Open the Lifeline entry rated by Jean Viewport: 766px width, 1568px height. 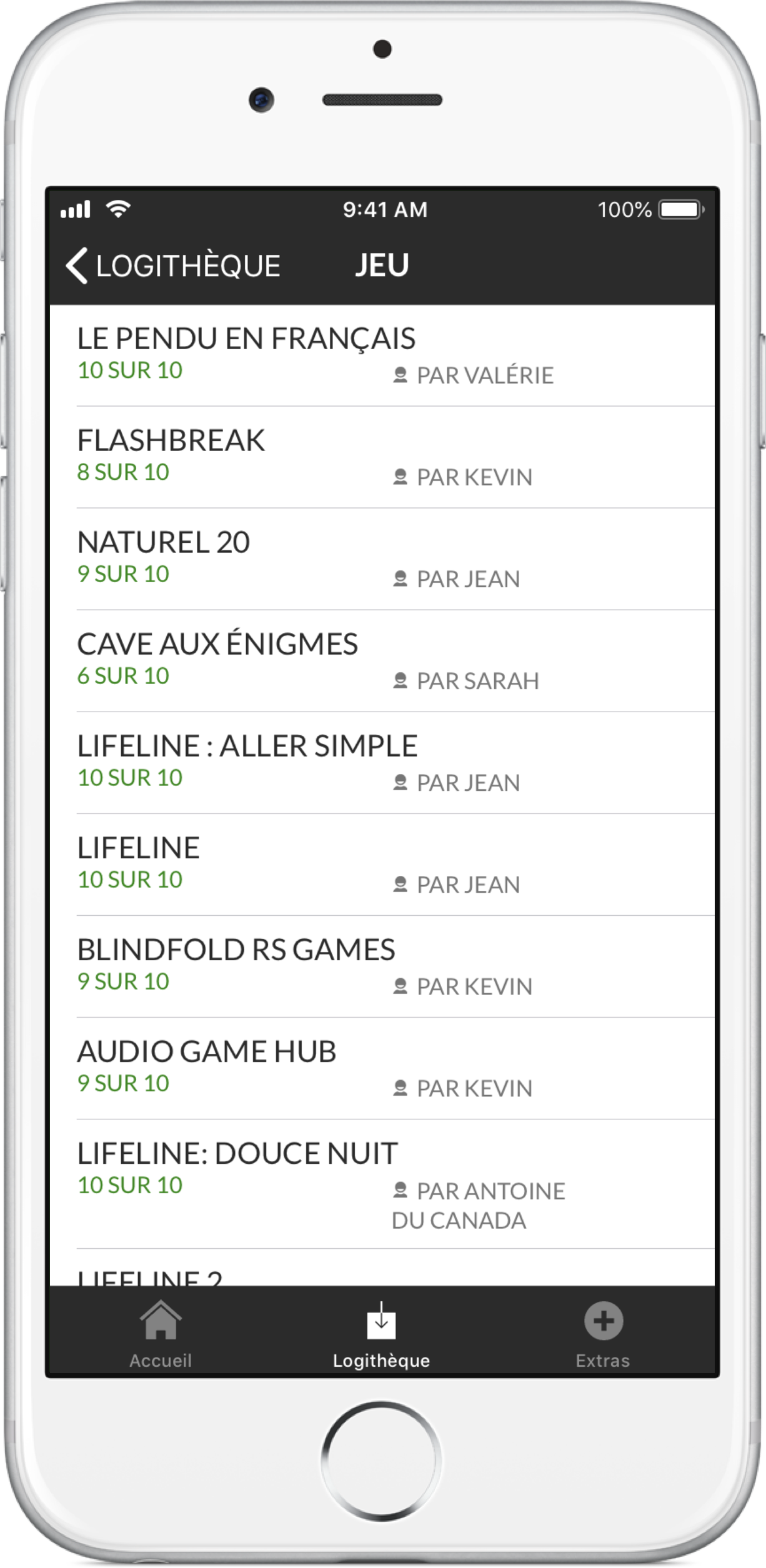point(381,864)
